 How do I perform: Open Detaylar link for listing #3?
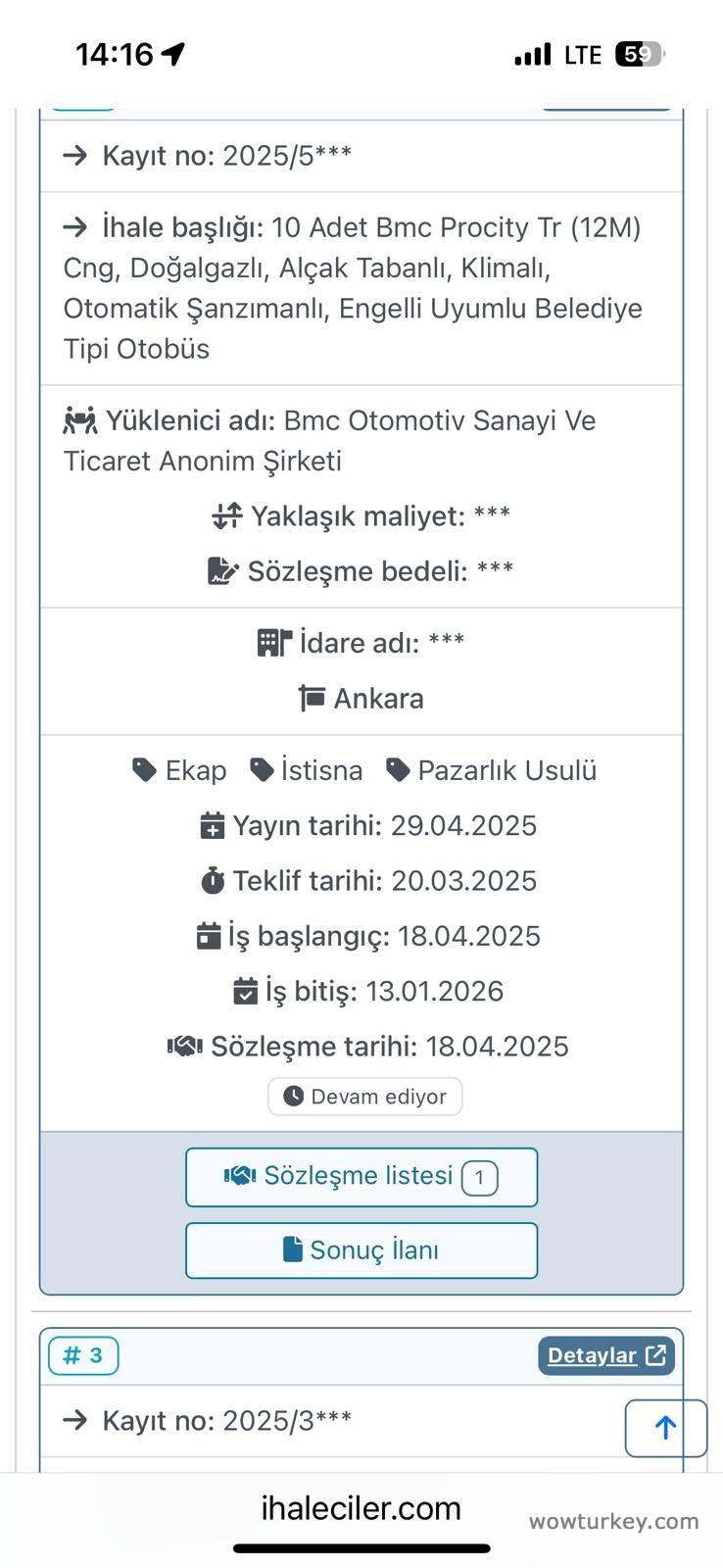click(605, 1355)
